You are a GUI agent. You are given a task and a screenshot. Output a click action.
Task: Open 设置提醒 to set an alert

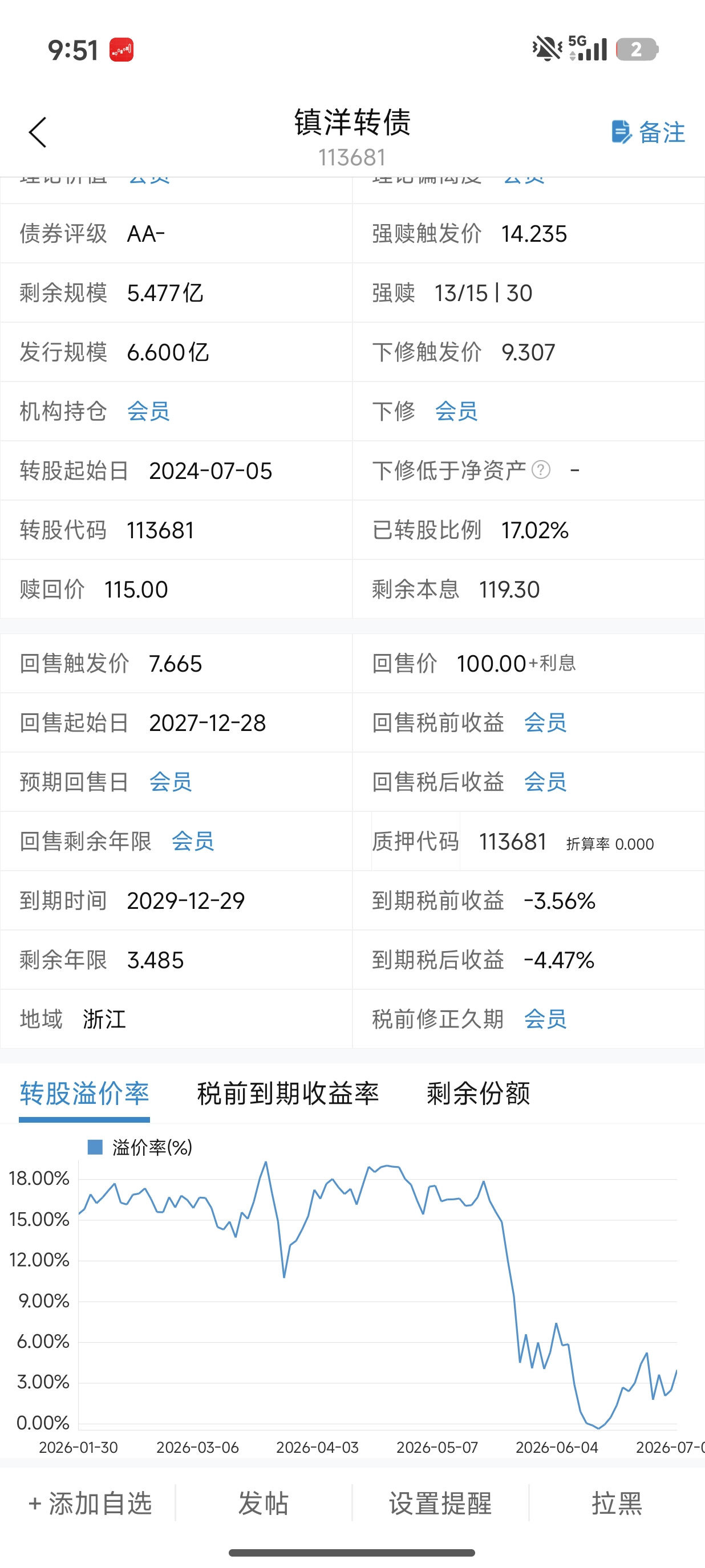tap(440, 1504)
